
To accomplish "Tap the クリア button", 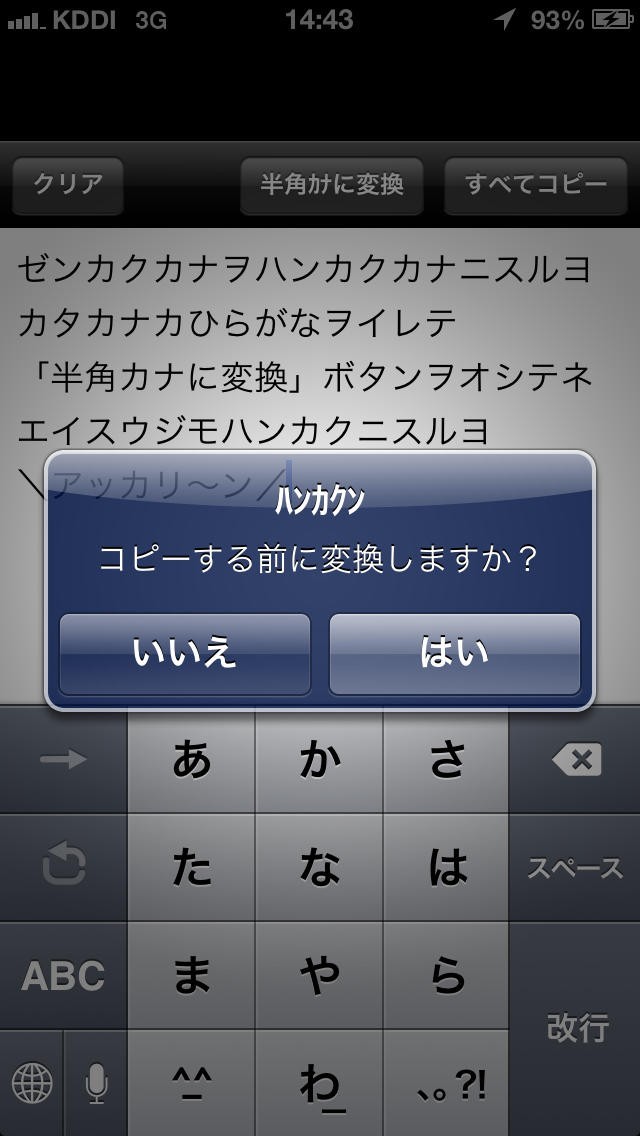I will [x=68, y=185].
